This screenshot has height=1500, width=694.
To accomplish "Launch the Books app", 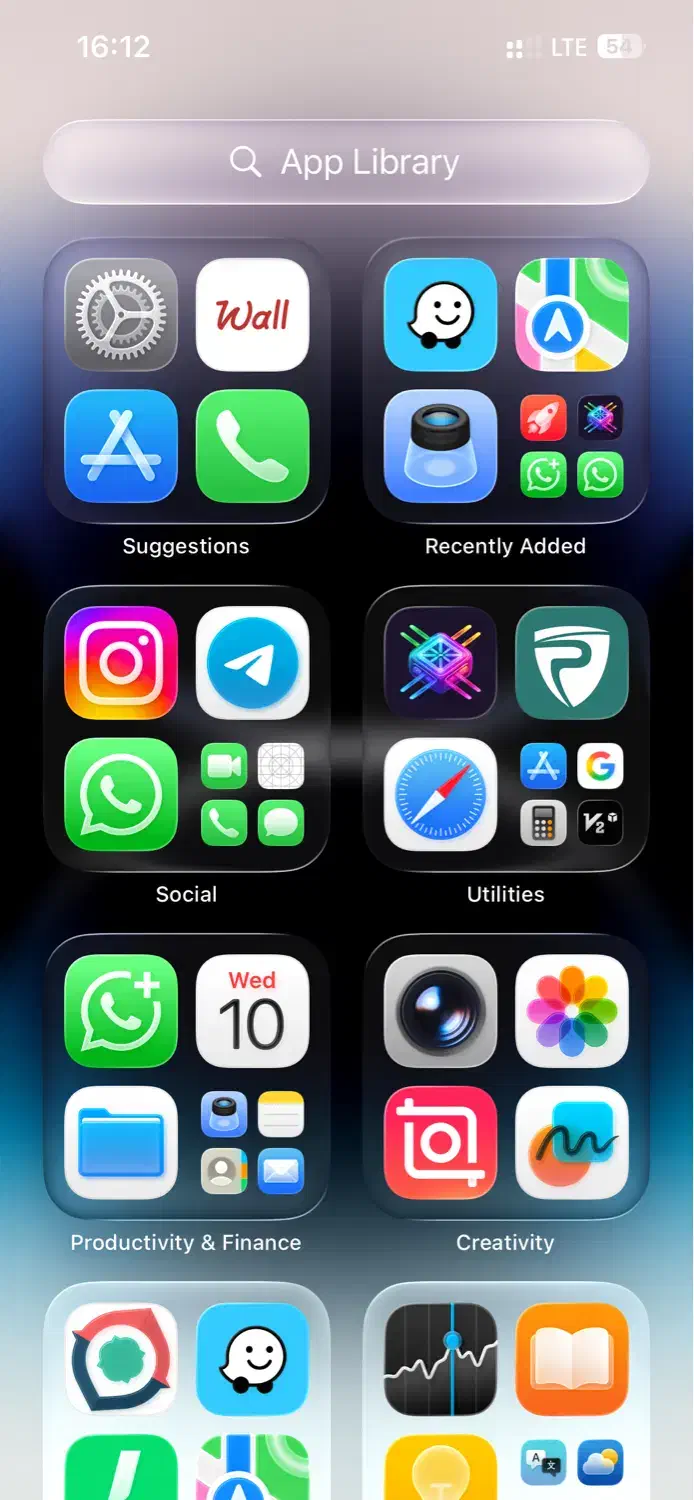I will [x=571, y=1358].
